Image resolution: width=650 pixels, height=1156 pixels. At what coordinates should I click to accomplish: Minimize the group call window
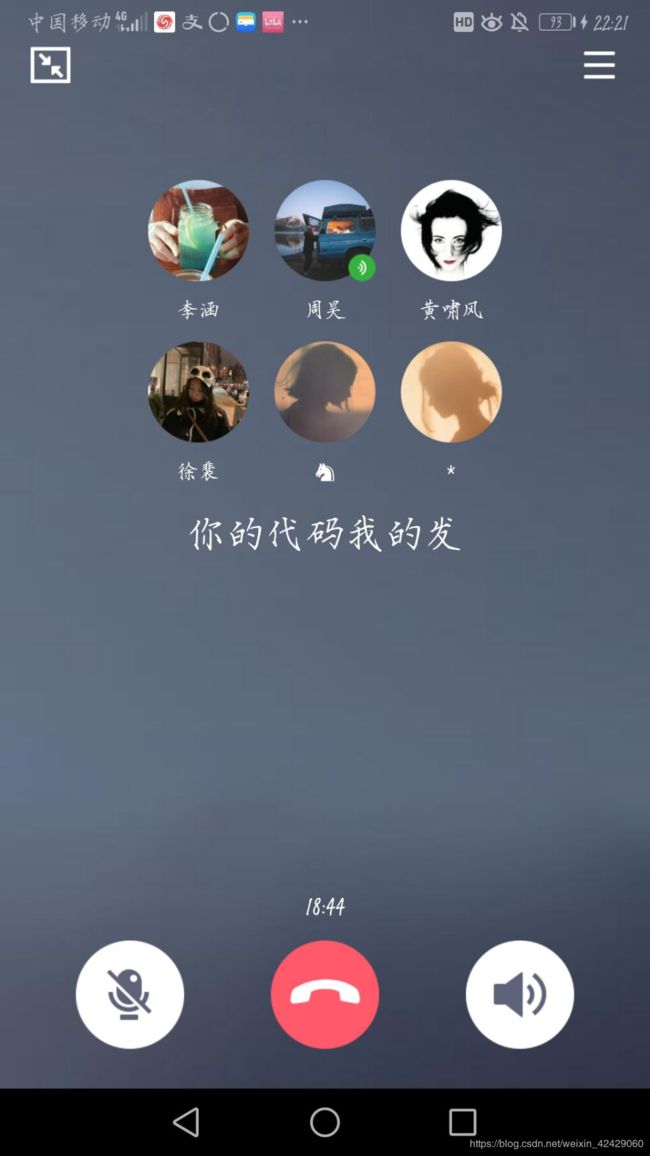(50, 65)
